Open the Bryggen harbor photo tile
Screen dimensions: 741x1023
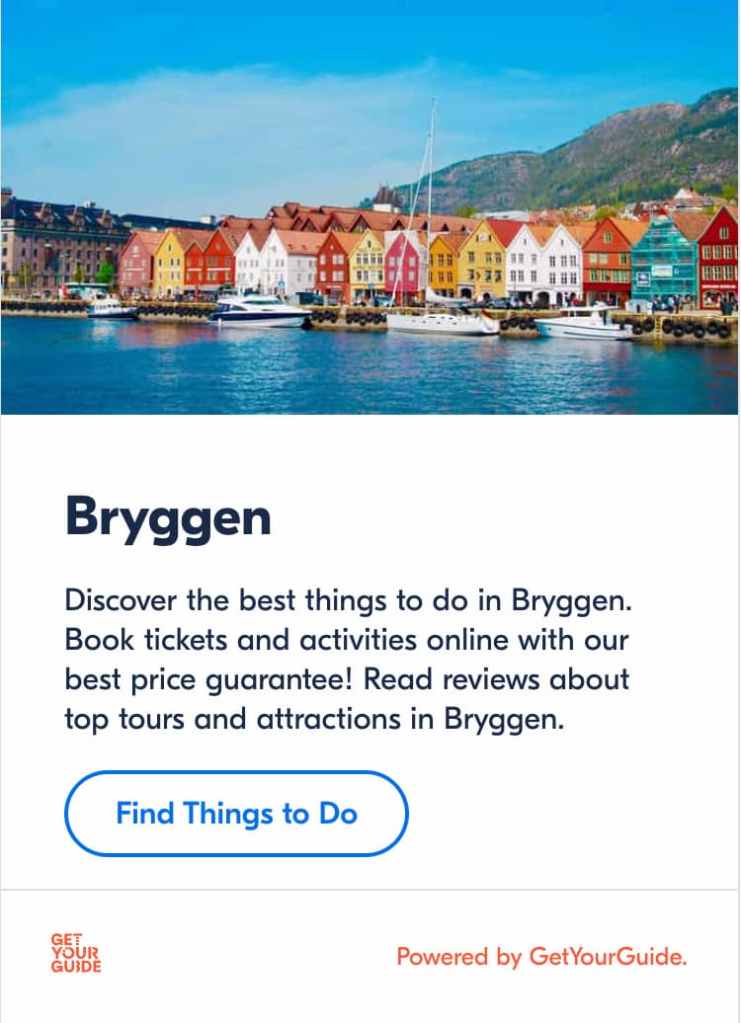pos(370,207)
